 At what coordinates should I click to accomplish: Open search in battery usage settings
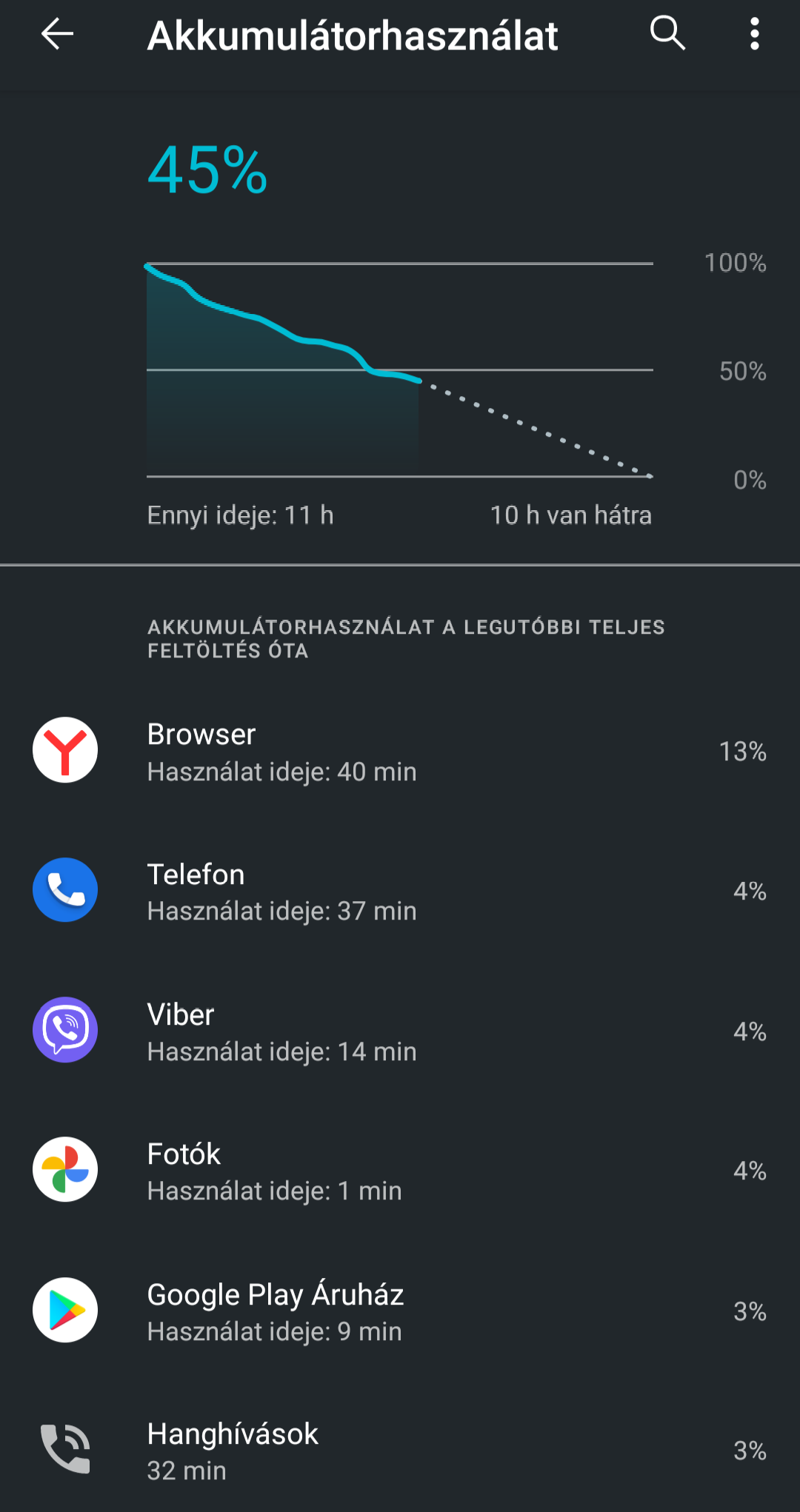click(x=667, y=33)
